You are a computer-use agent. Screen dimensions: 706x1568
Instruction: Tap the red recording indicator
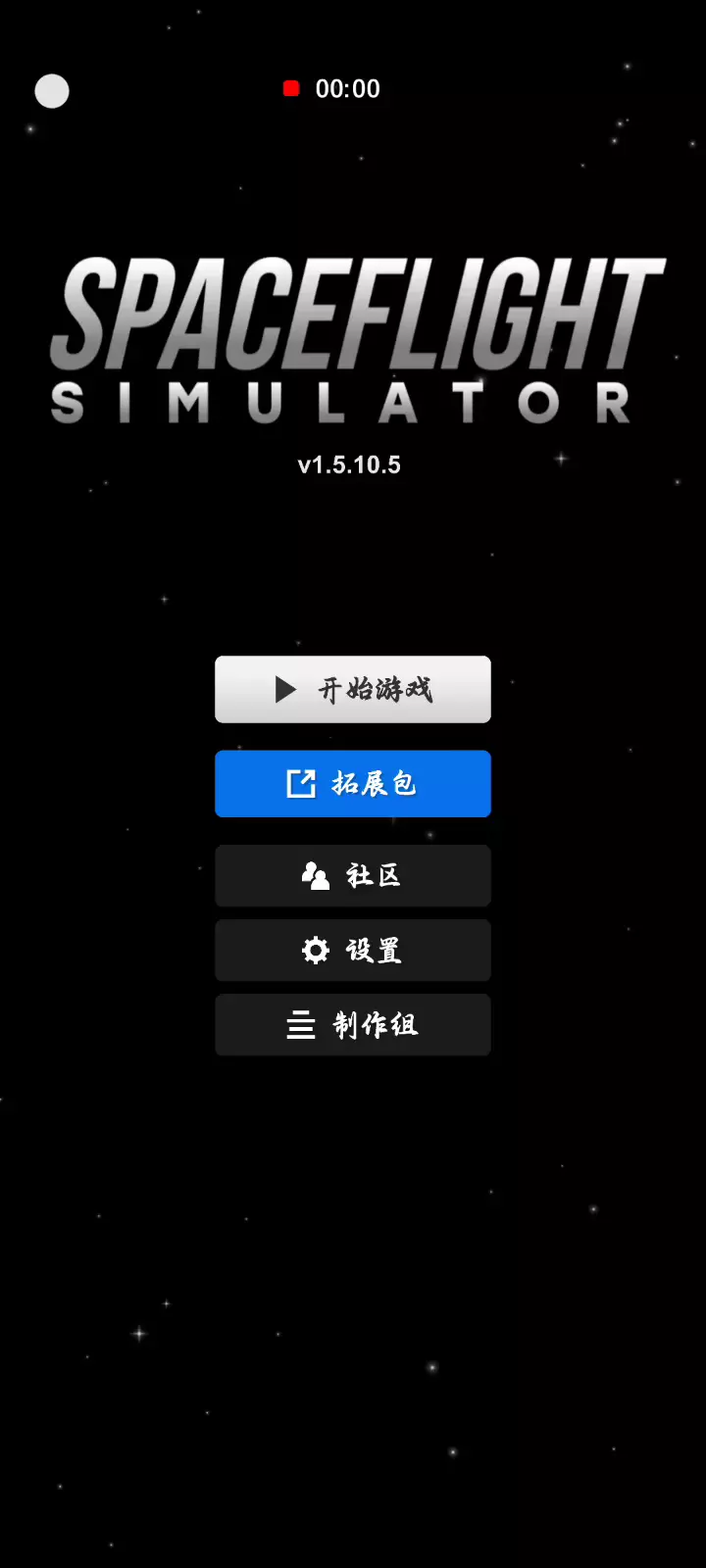pos(291,88)
